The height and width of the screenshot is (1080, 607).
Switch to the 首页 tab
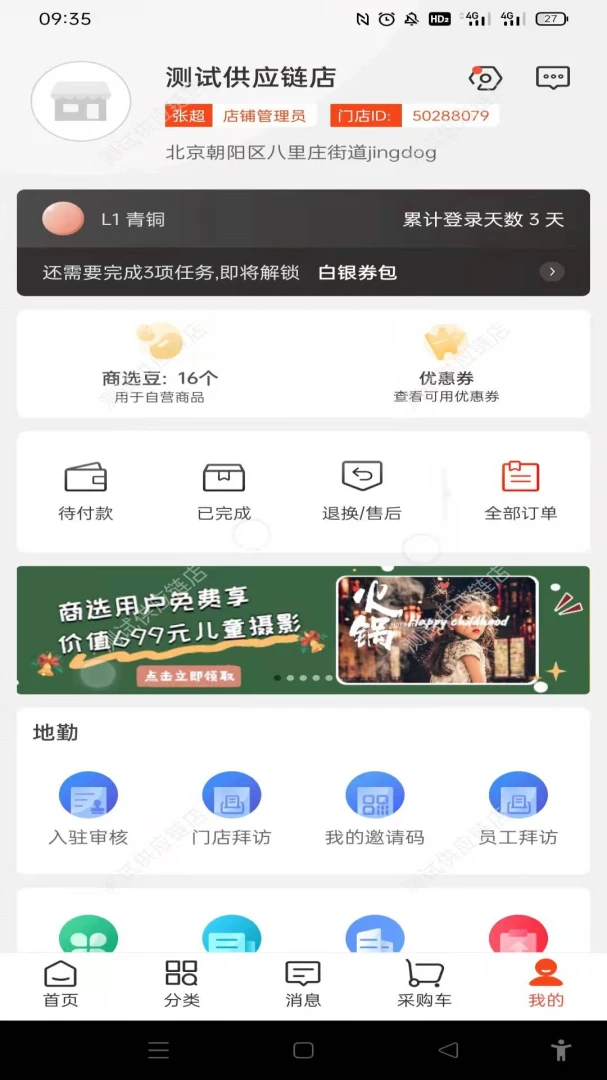click(60, 984)
